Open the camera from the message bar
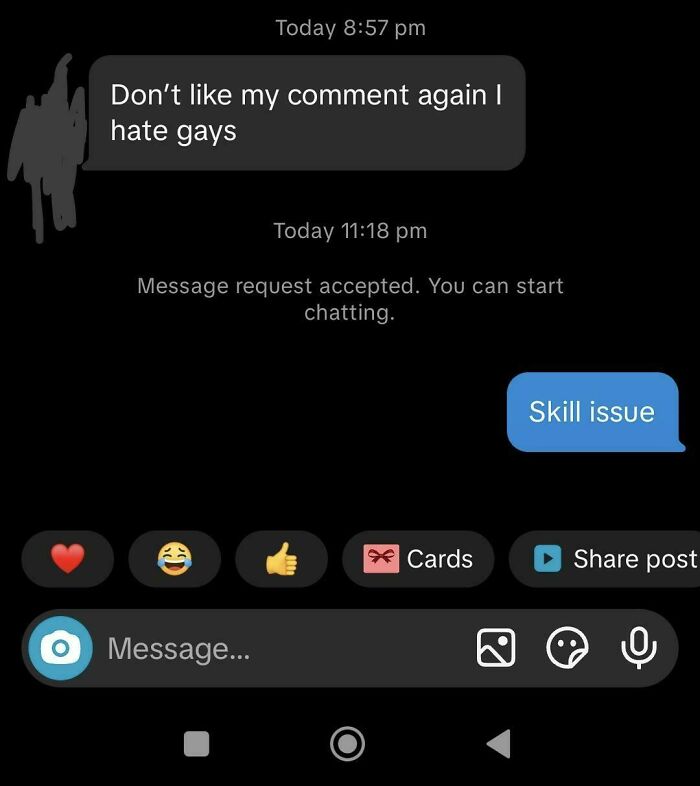The width and height of the screenshot is (700, 786). [60, 648]
